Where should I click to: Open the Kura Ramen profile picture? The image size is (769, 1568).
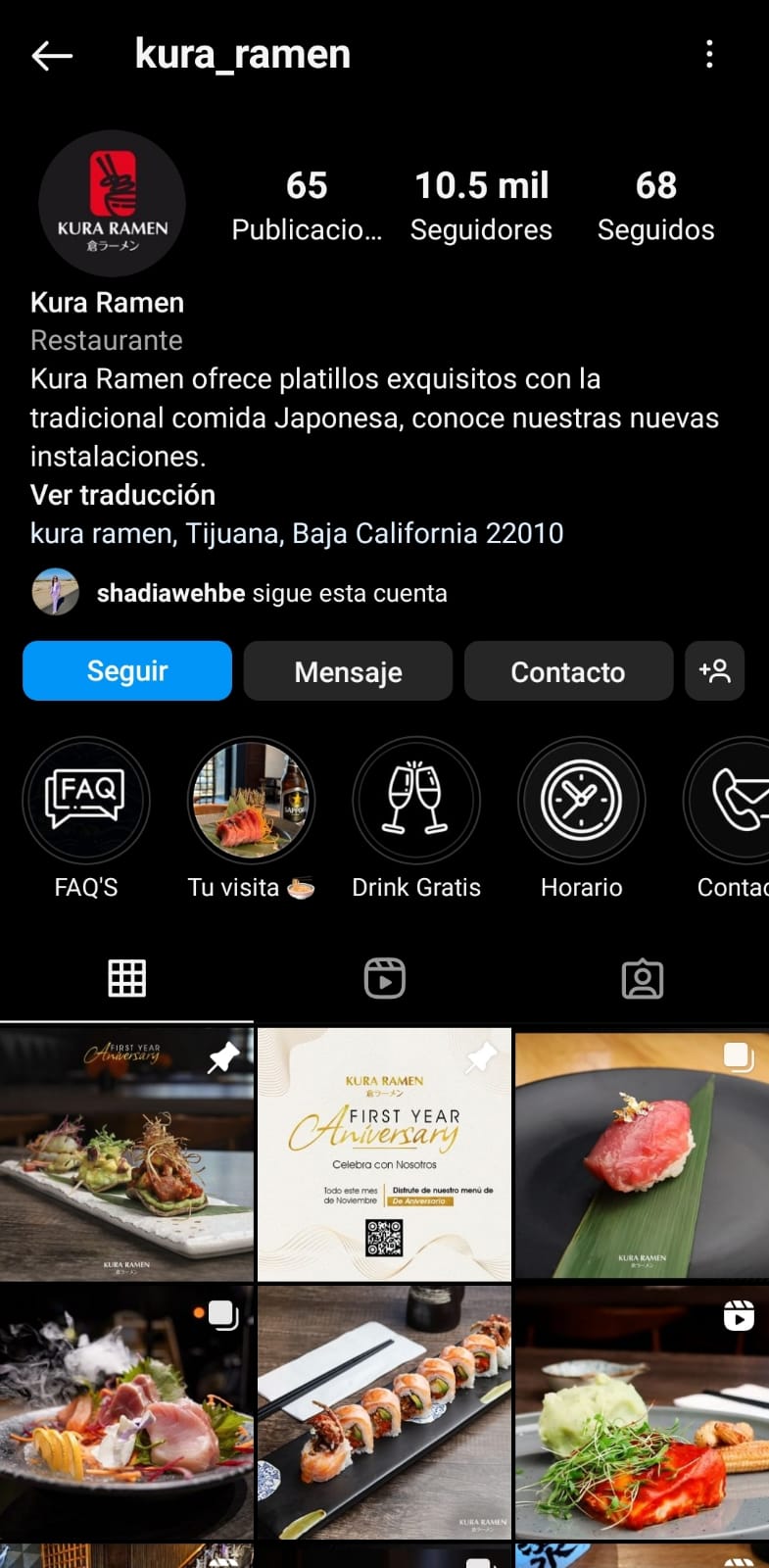(x=113, y=203)
